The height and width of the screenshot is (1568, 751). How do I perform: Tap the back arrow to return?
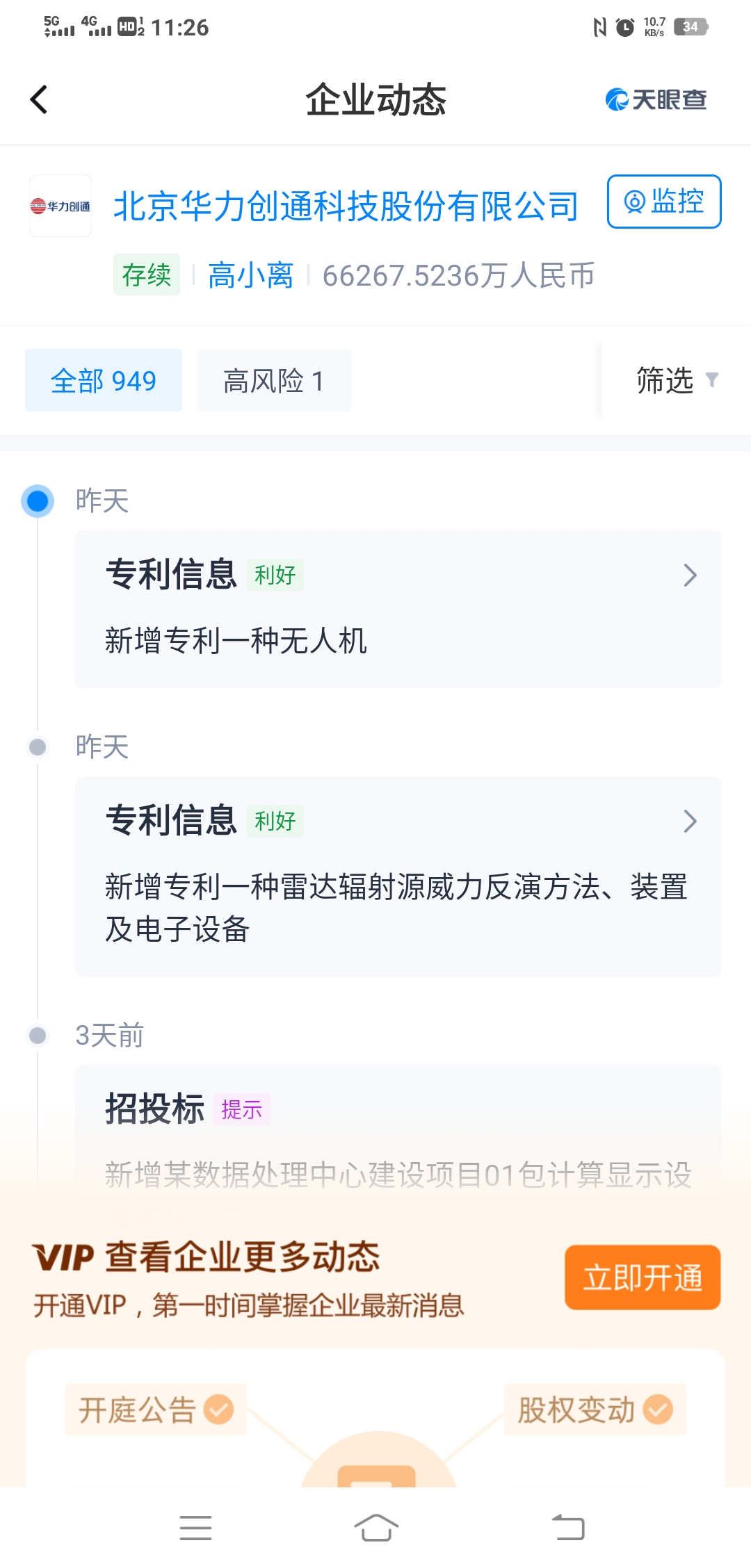[39, 98]
